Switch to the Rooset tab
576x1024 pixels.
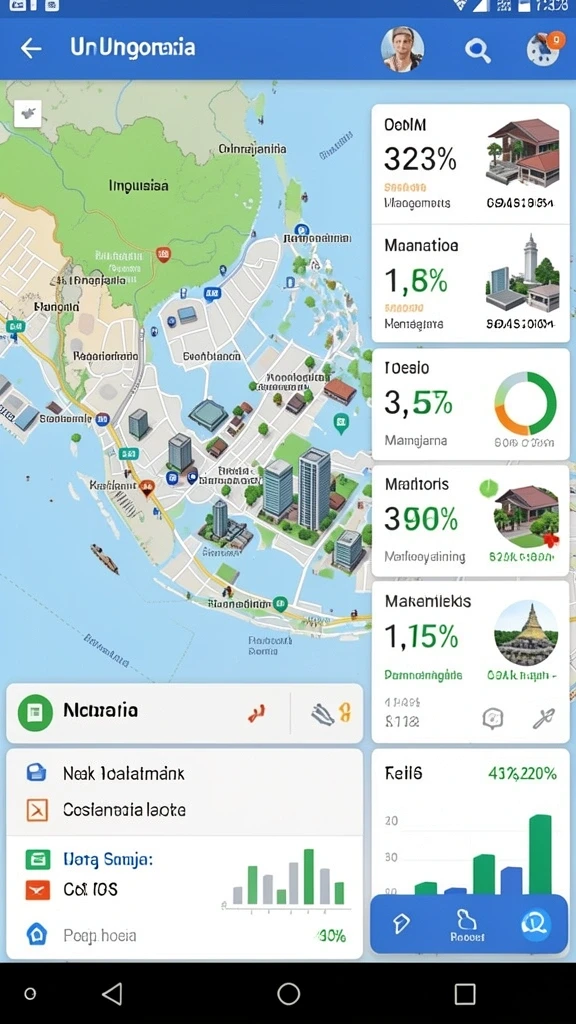[467, 925]
